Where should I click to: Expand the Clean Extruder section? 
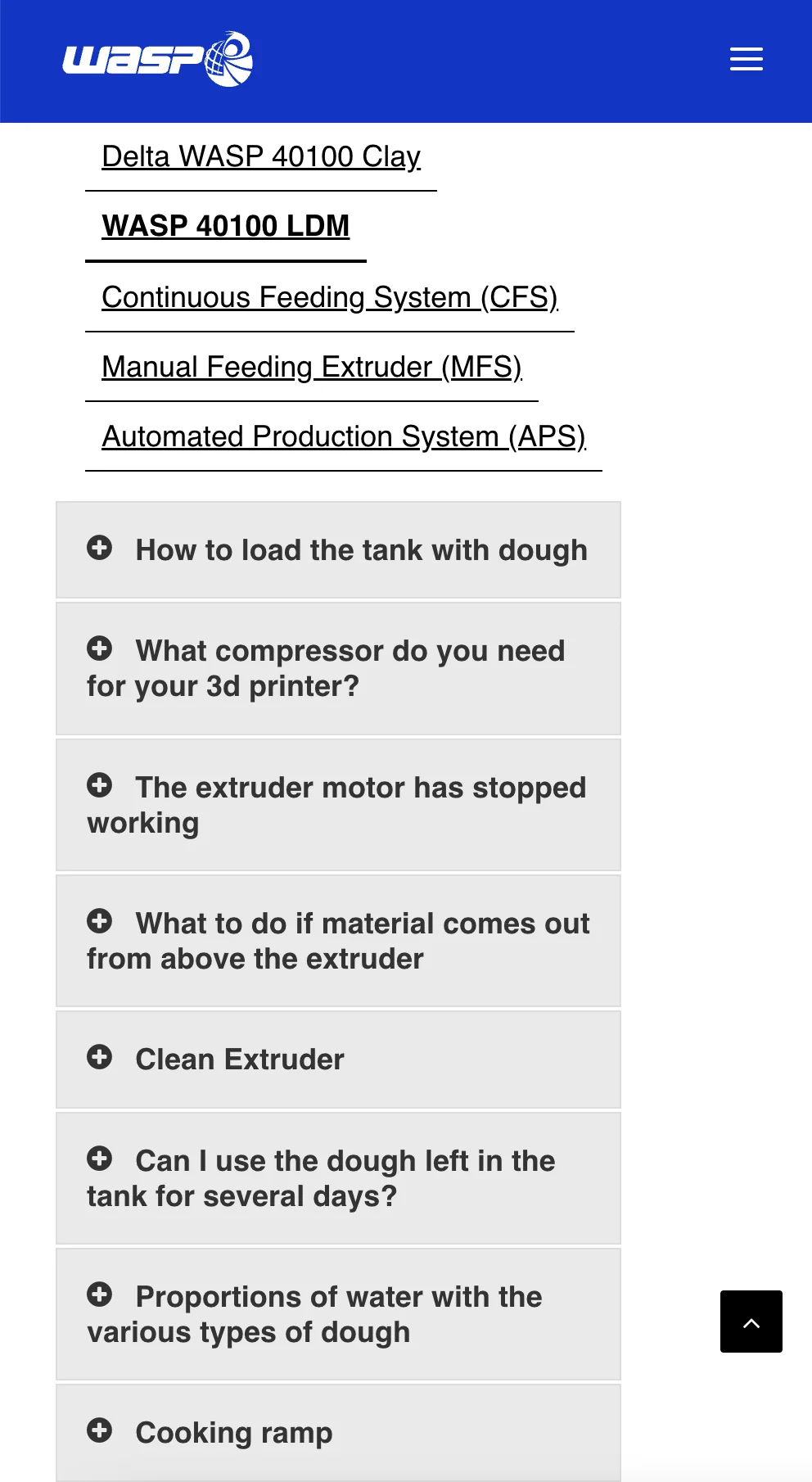click(x=338, y=1060)
